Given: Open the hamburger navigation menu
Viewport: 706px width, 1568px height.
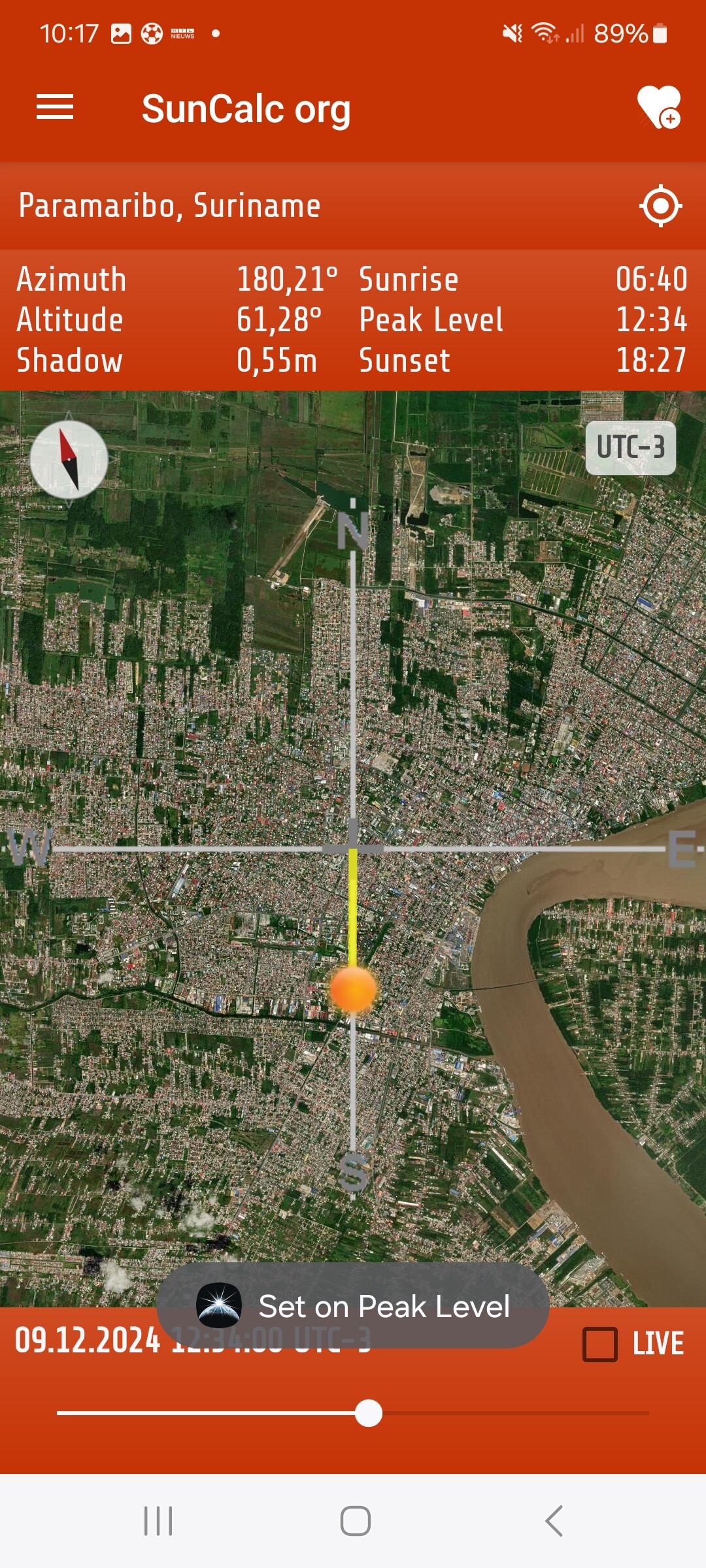Looking at the screenshot, I should (55, 107).
